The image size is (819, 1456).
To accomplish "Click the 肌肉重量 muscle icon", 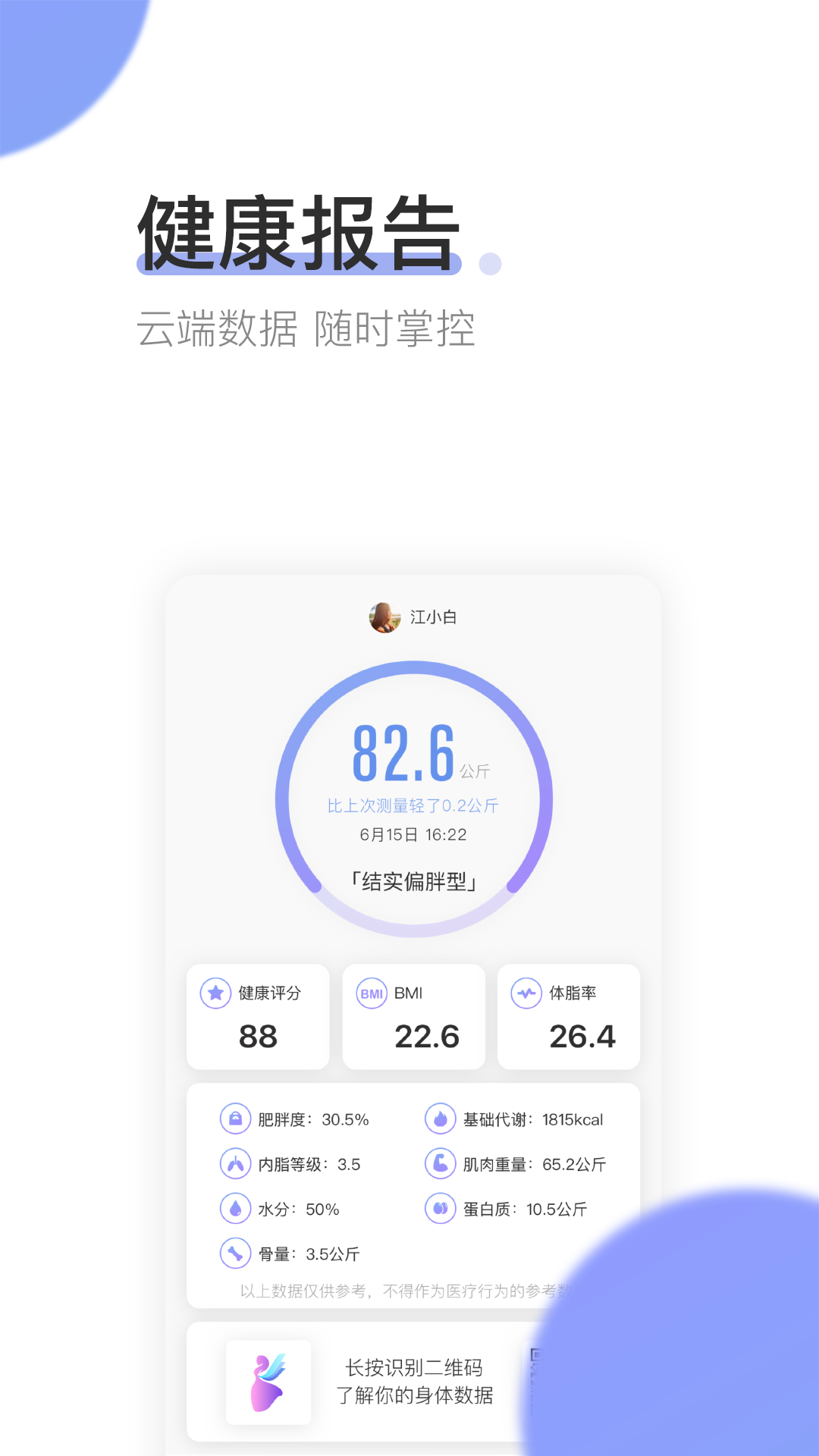I will 441,1164.
